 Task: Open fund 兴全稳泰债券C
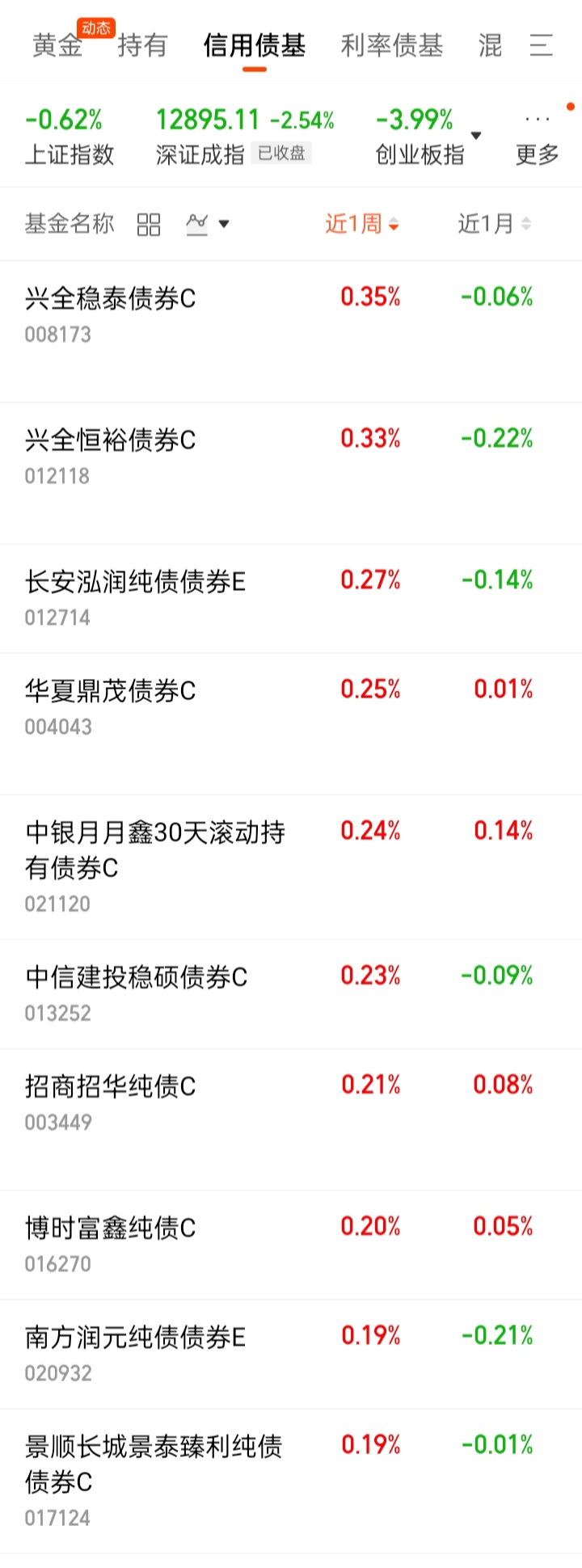[291, 331]
